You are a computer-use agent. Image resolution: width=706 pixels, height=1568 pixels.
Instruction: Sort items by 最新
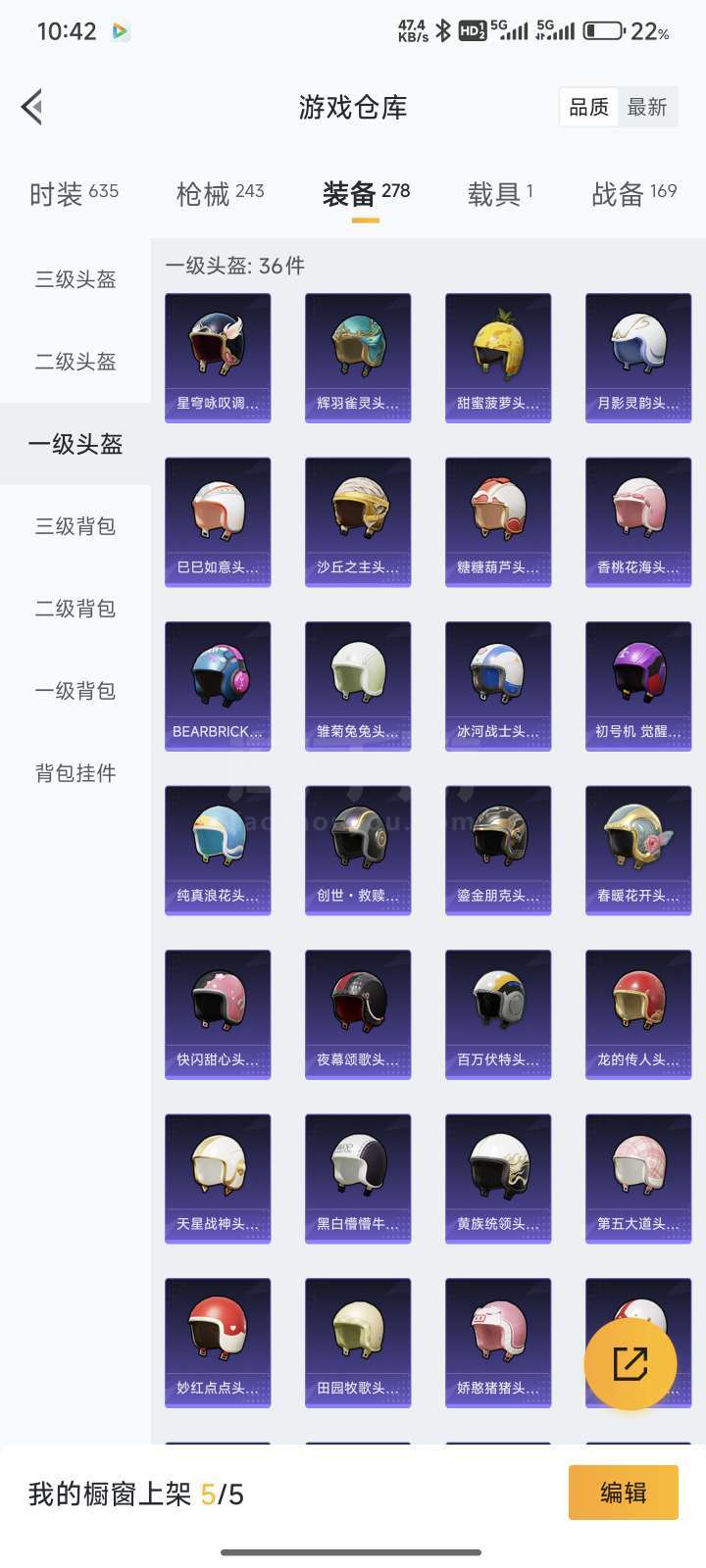[x=647, y=107]
